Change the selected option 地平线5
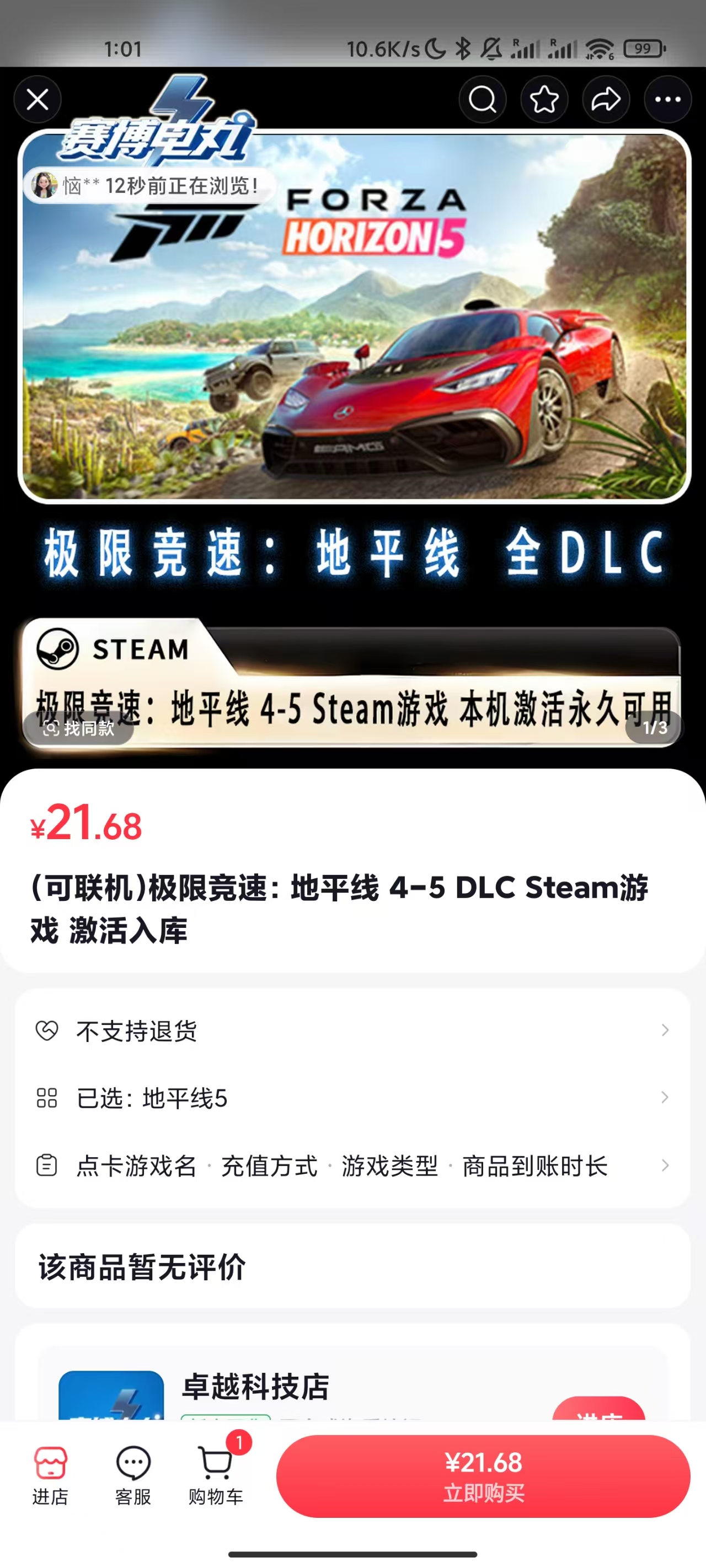 352,1098
